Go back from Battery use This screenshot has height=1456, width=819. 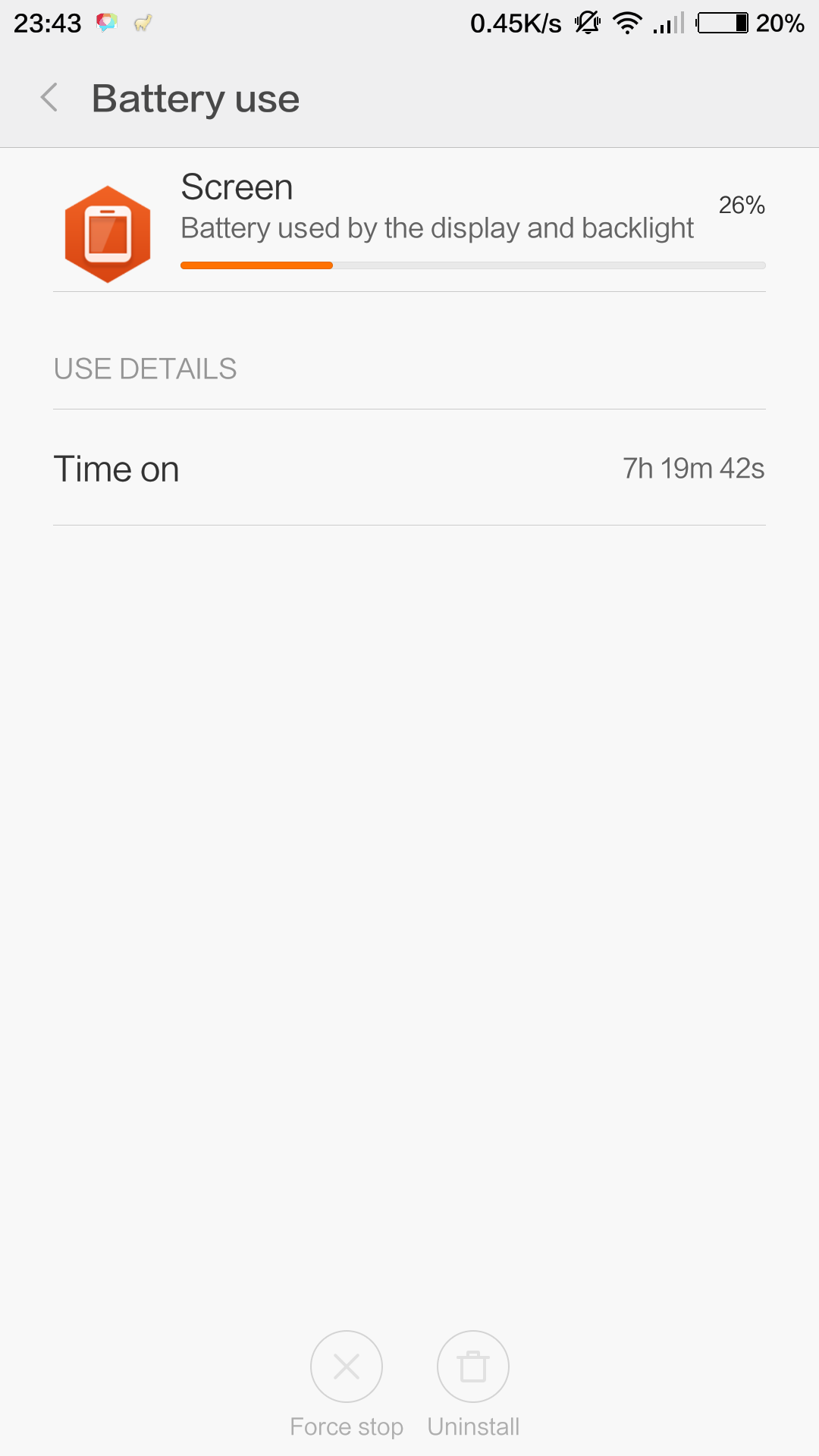(50, 98)
